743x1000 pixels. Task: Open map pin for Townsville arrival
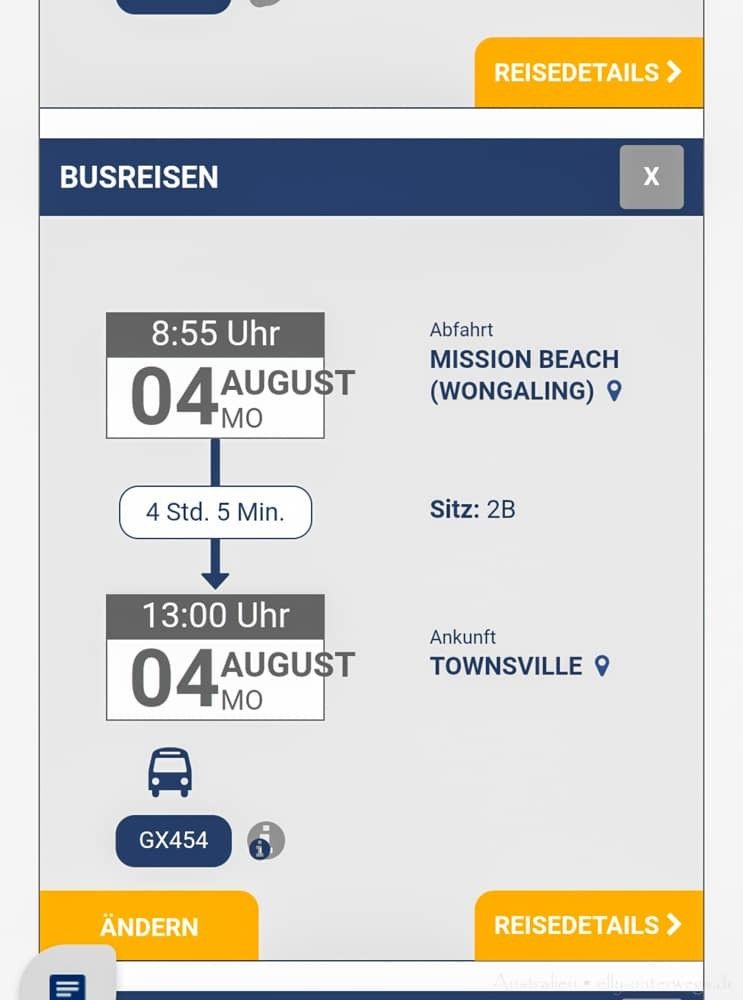pos(601,666)
